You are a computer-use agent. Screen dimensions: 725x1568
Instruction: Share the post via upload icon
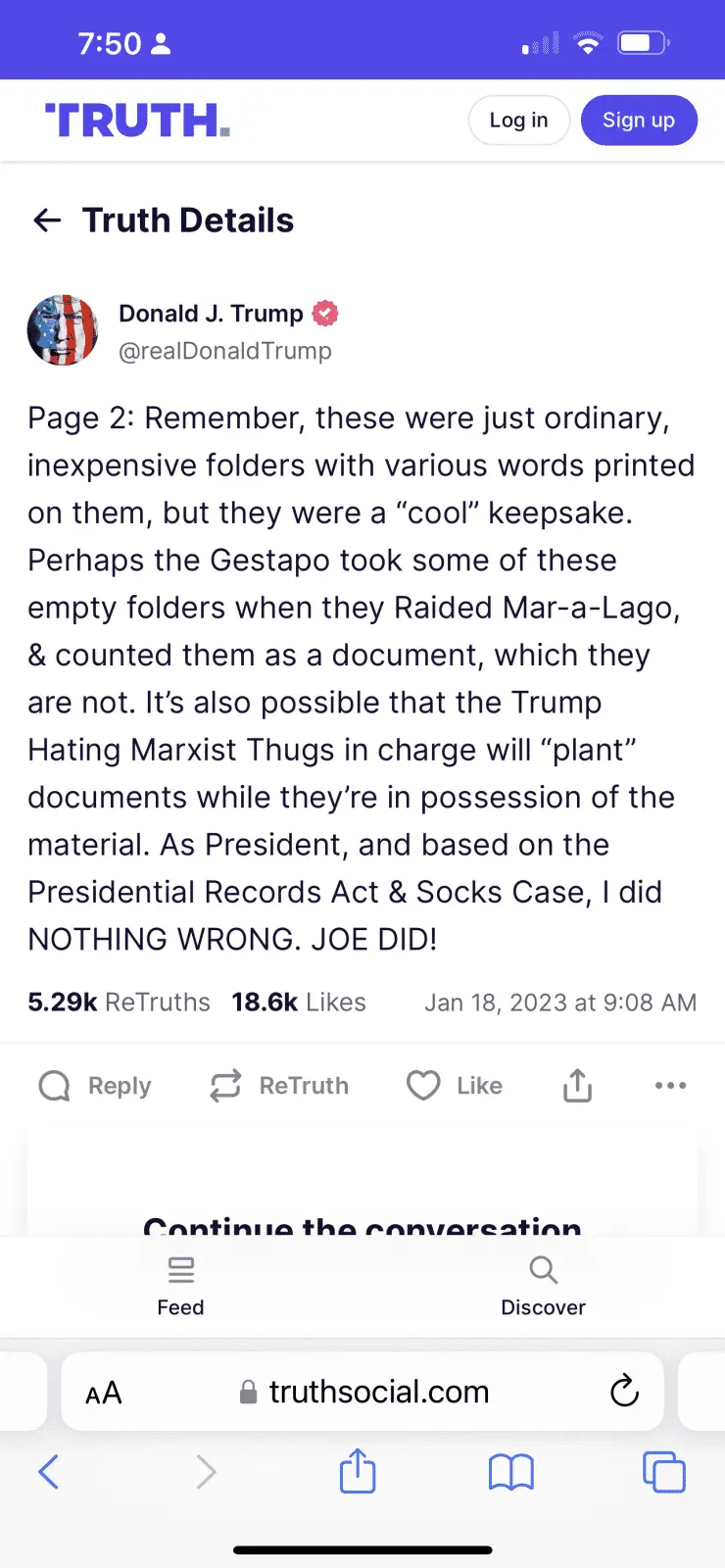(577, 1086)
